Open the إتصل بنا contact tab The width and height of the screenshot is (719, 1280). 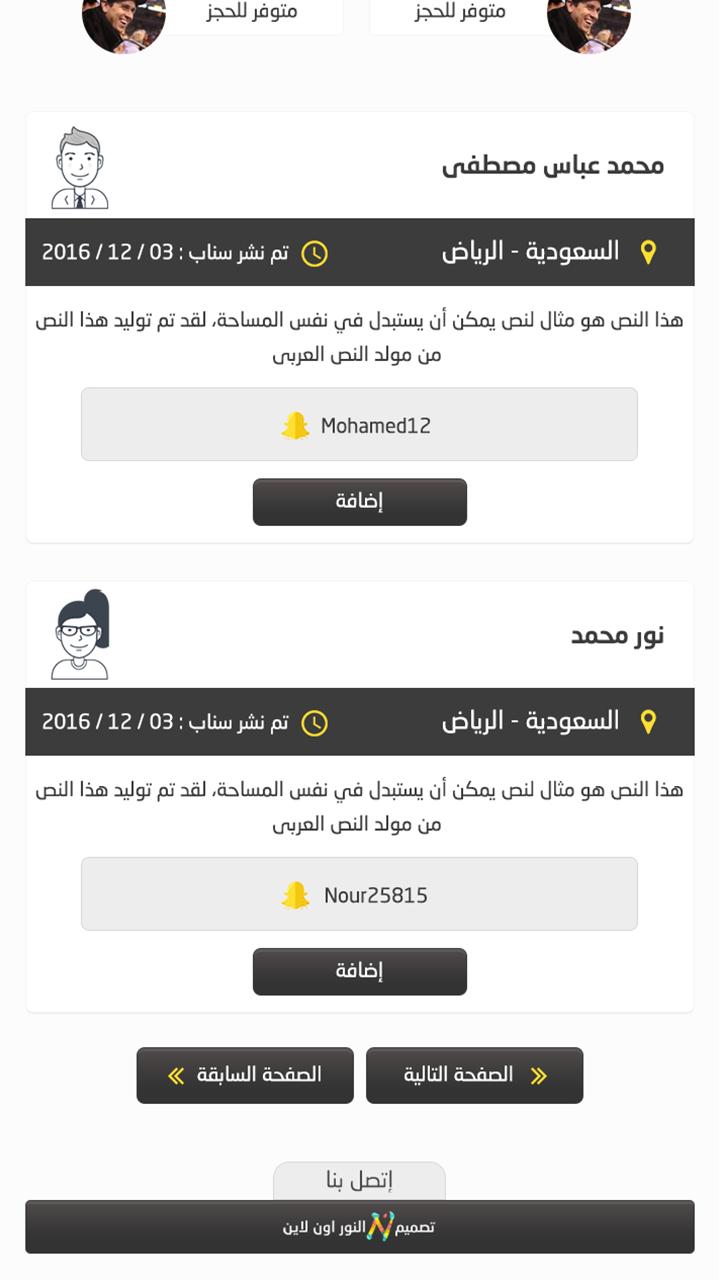tap(359, 1181)
